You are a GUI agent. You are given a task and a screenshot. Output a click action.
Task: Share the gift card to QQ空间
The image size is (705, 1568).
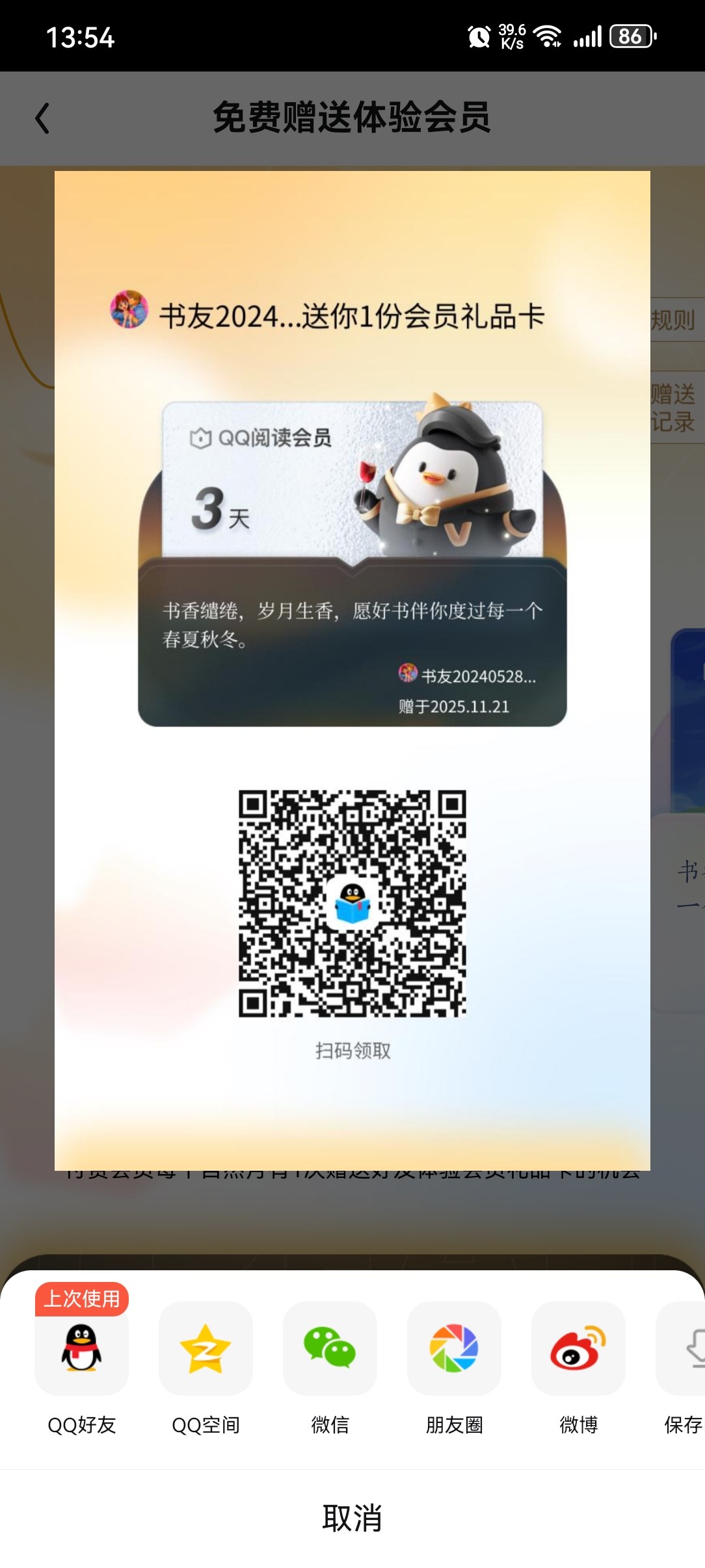coord(206,1348)
